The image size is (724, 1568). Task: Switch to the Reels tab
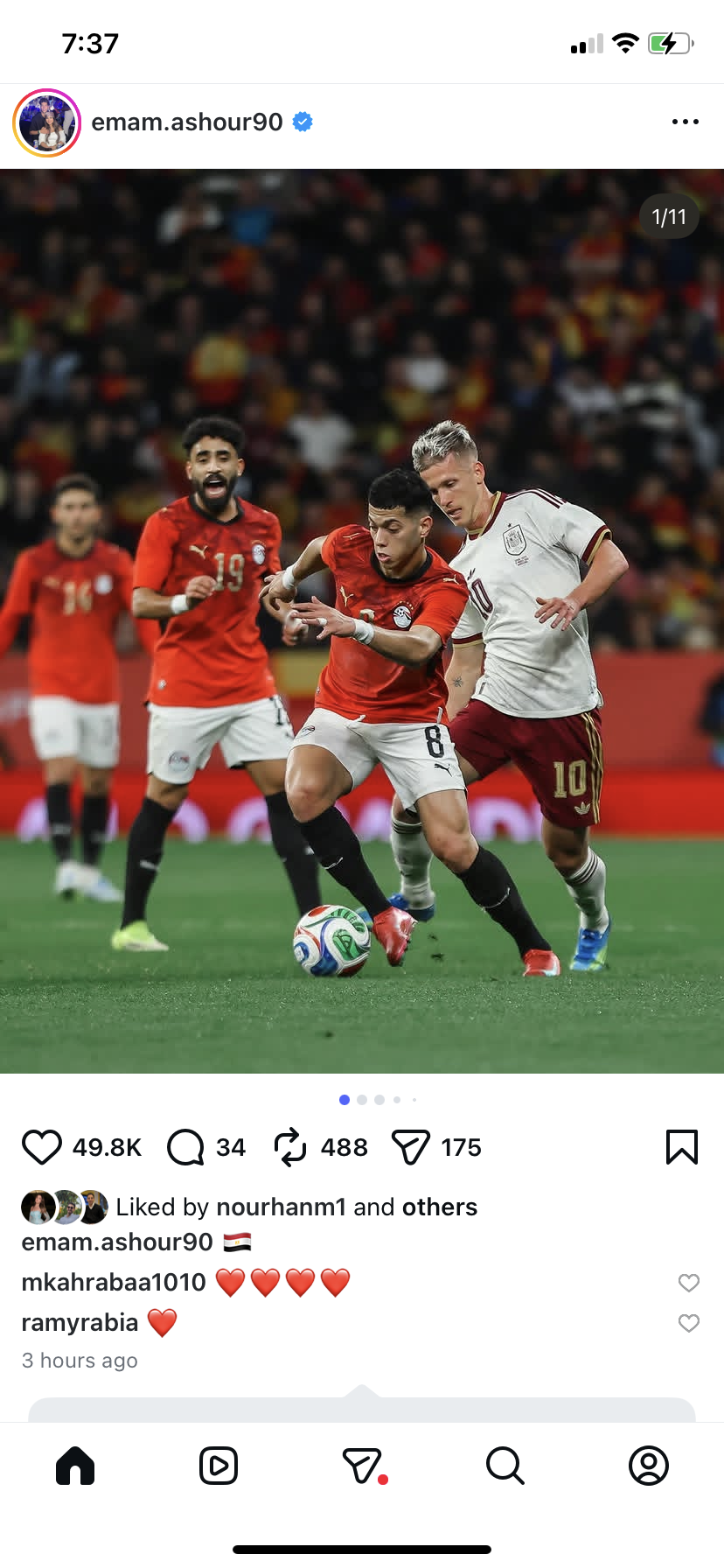pyautogui.click(x=219, y=1466)
